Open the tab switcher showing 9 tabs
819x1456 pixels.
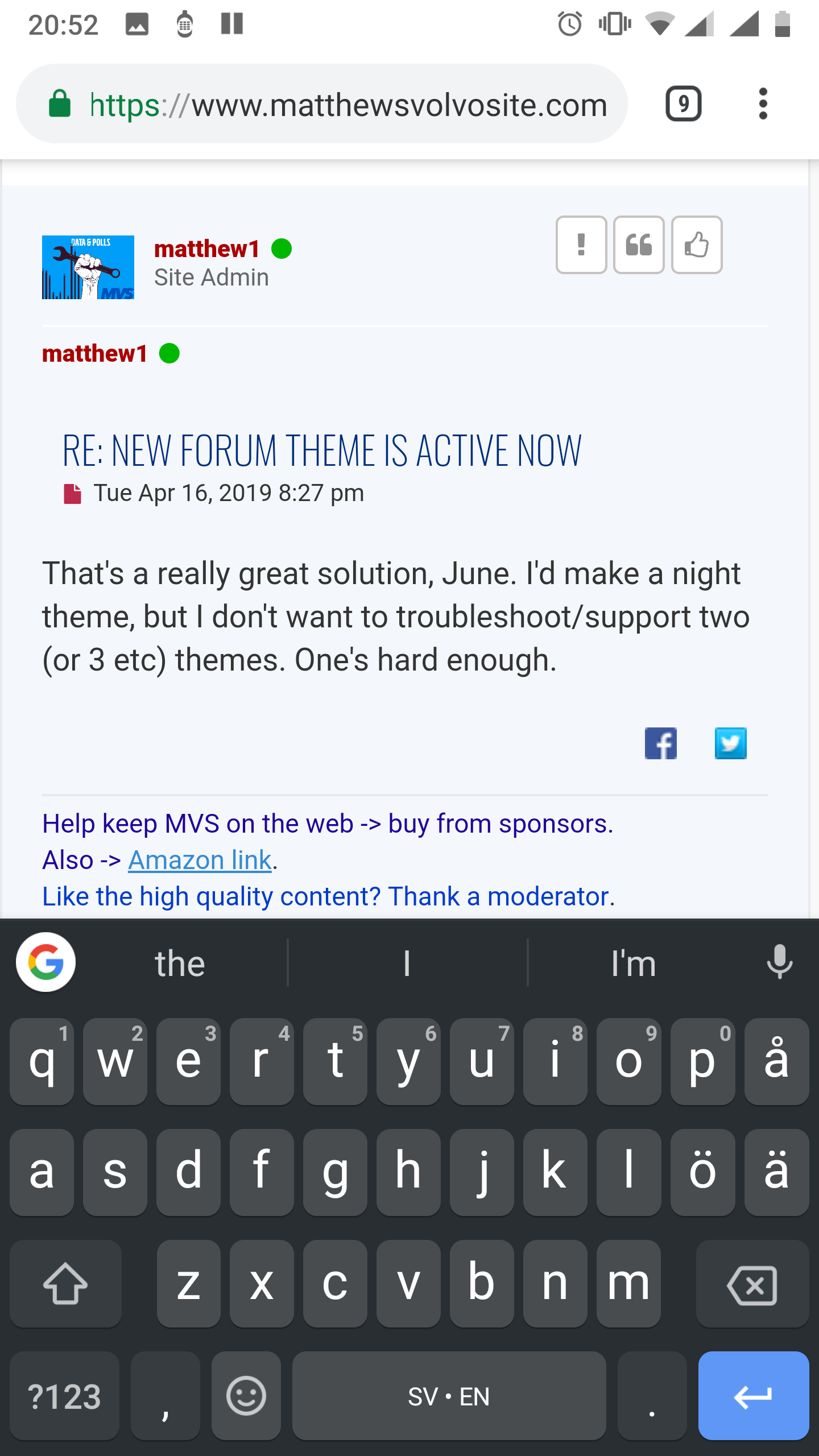(683, 104)
